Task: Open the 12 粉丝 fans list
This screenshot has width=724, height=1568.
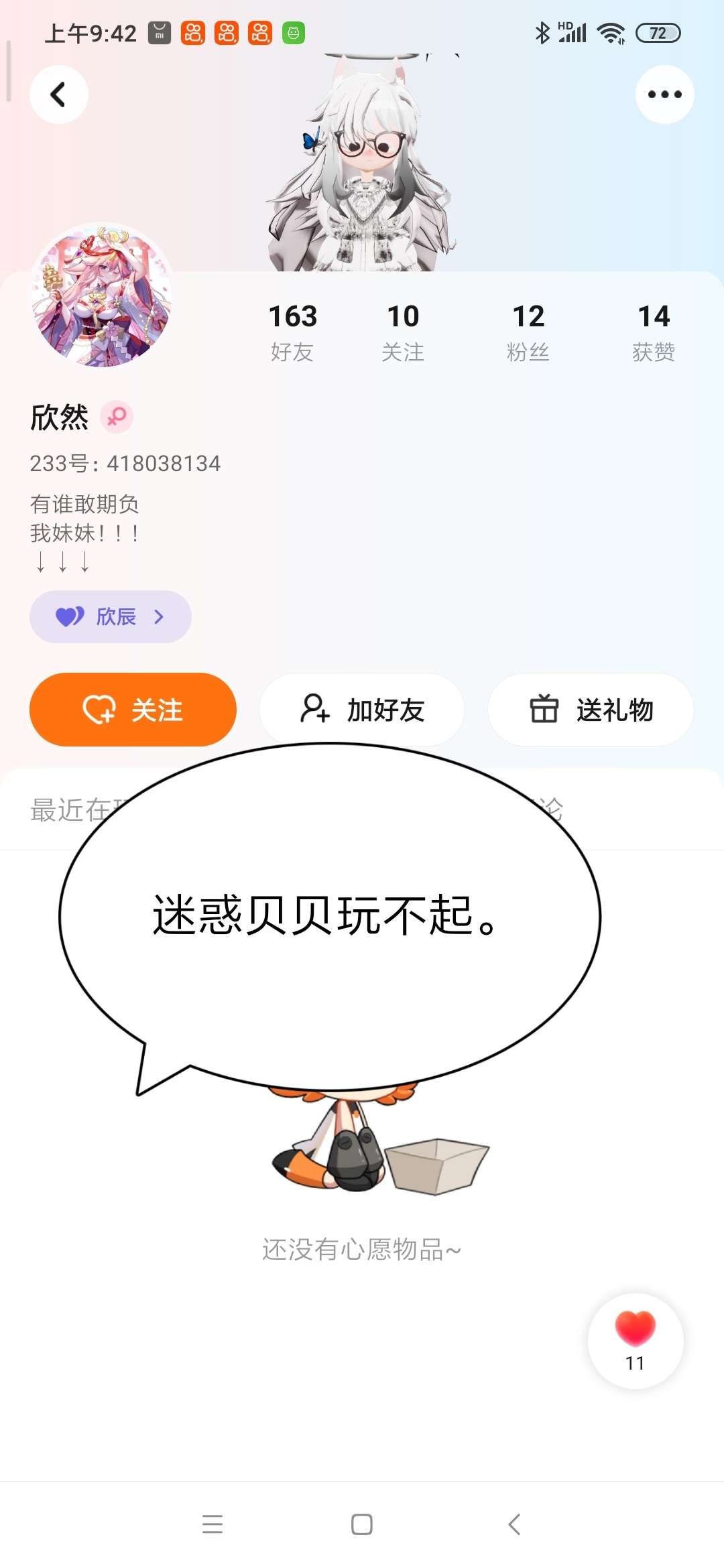Action: (528, 332)
